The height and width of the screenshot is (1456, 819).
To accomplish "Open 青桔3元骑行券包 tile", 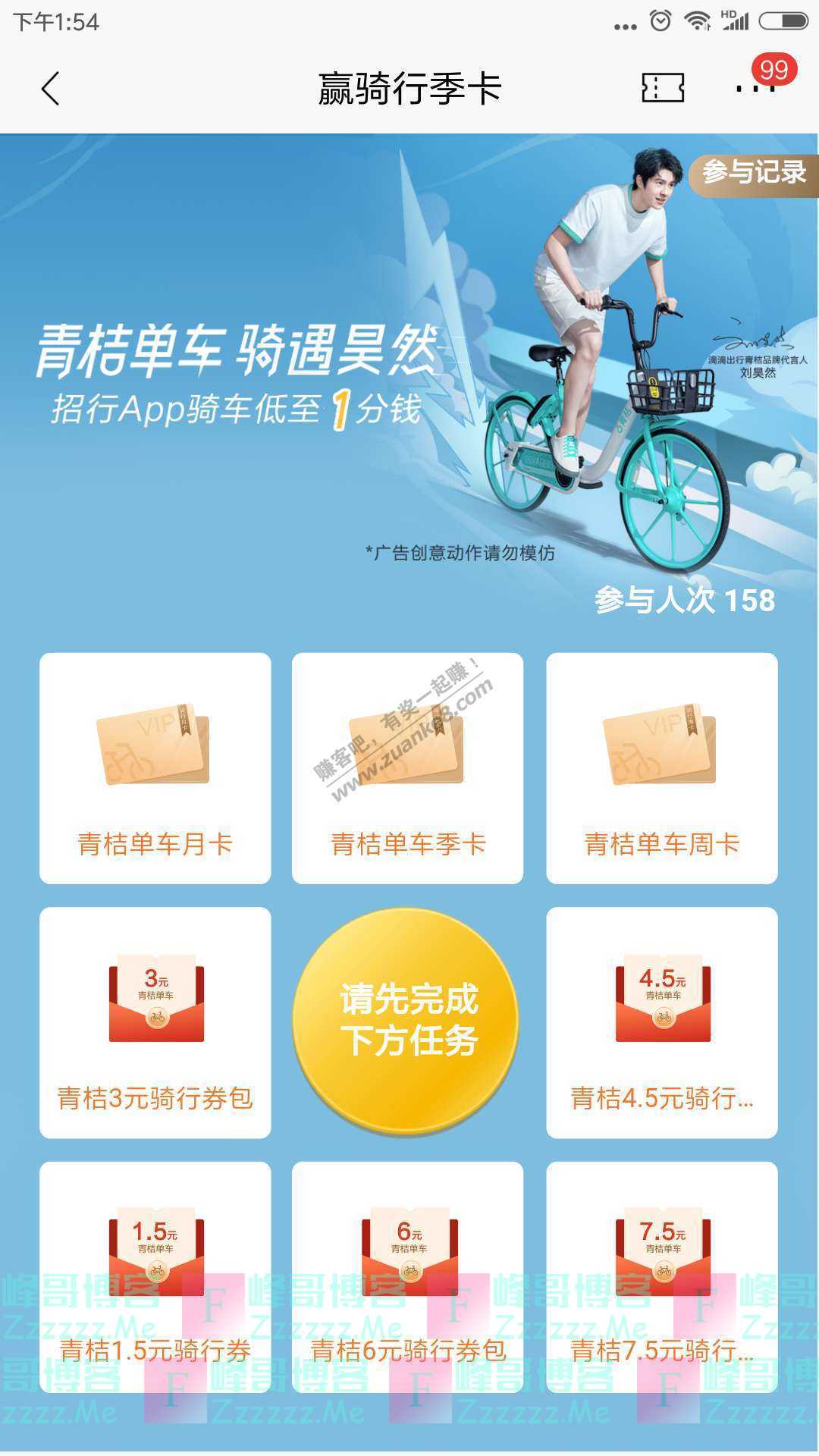I will [x=155, y=1021].
